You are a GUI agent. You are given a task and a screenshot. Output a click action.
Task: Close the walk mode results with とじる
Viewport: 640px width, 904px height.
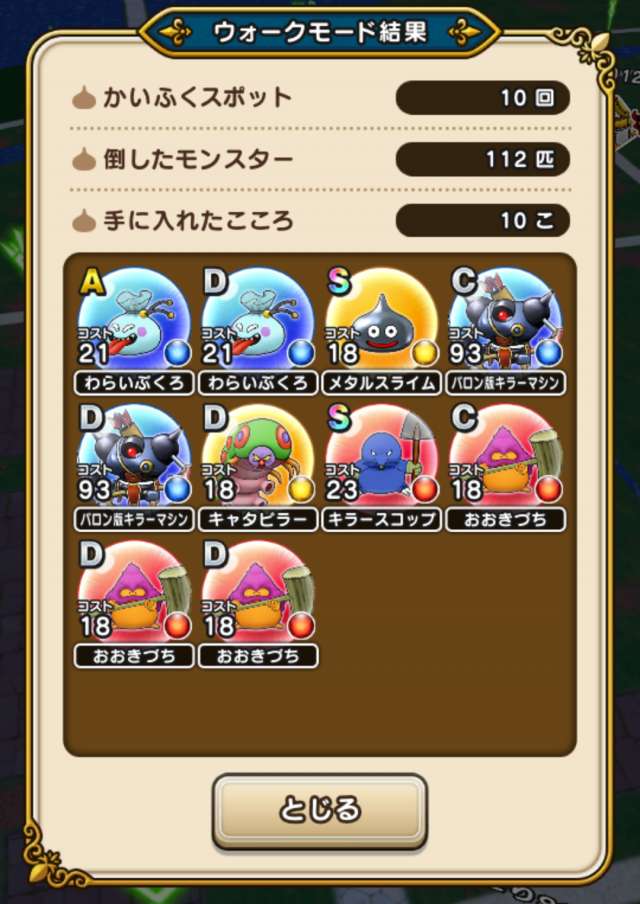[320, 808]
